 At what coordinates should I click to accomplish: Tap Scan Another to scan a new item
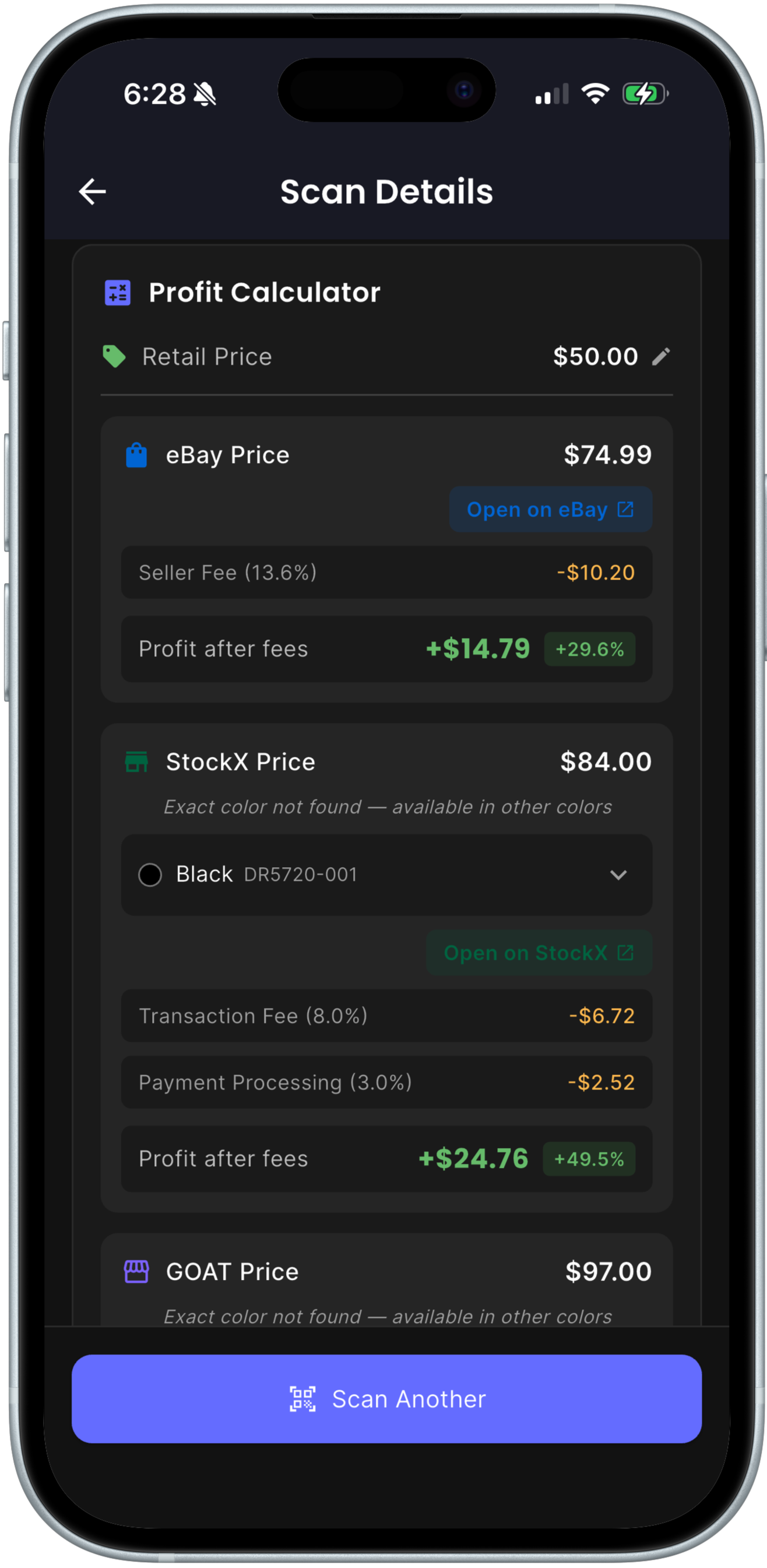click(x=386, y=1398)
